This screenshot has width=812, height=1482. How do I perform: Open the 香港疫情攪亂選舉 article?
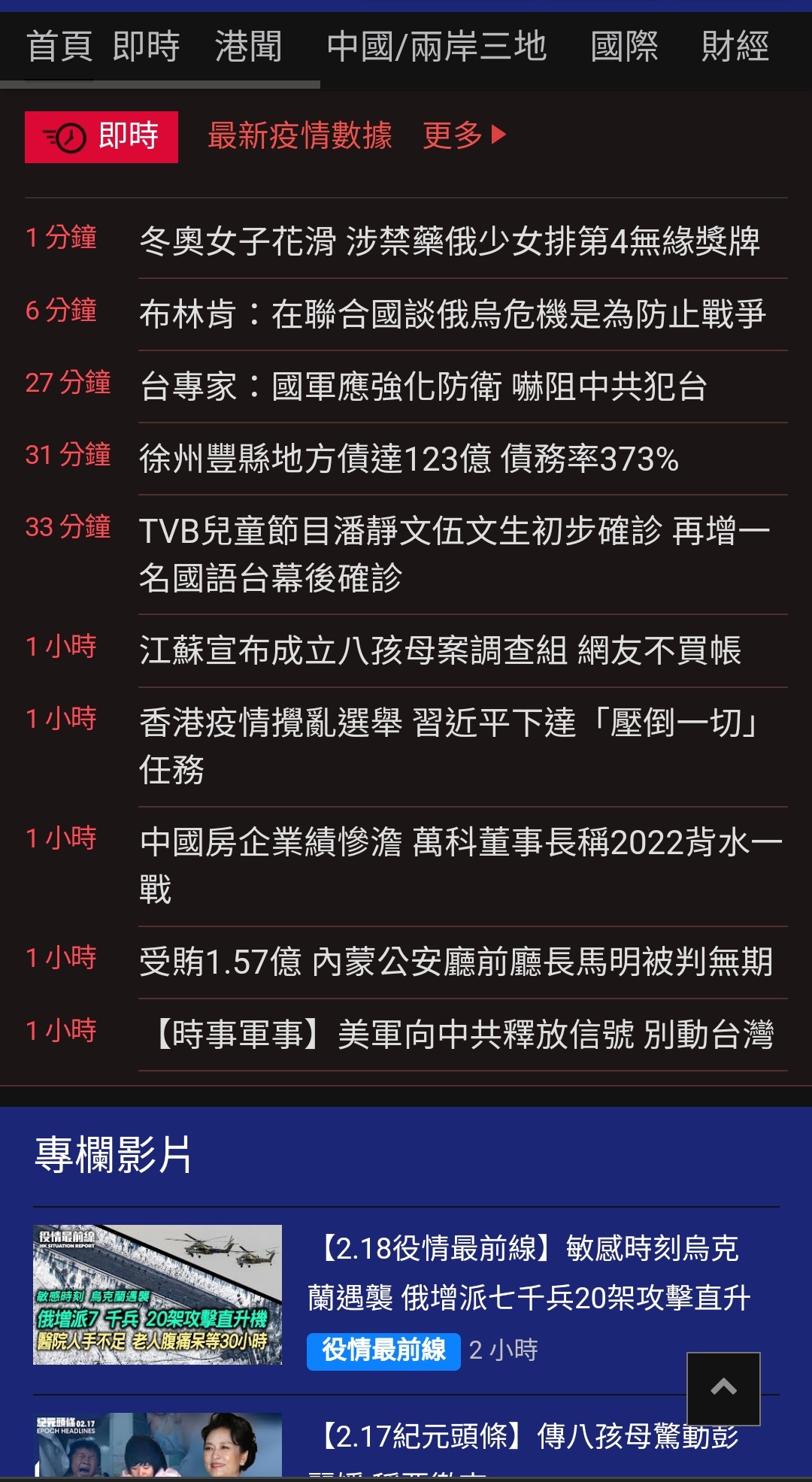[x=449, y=746]
